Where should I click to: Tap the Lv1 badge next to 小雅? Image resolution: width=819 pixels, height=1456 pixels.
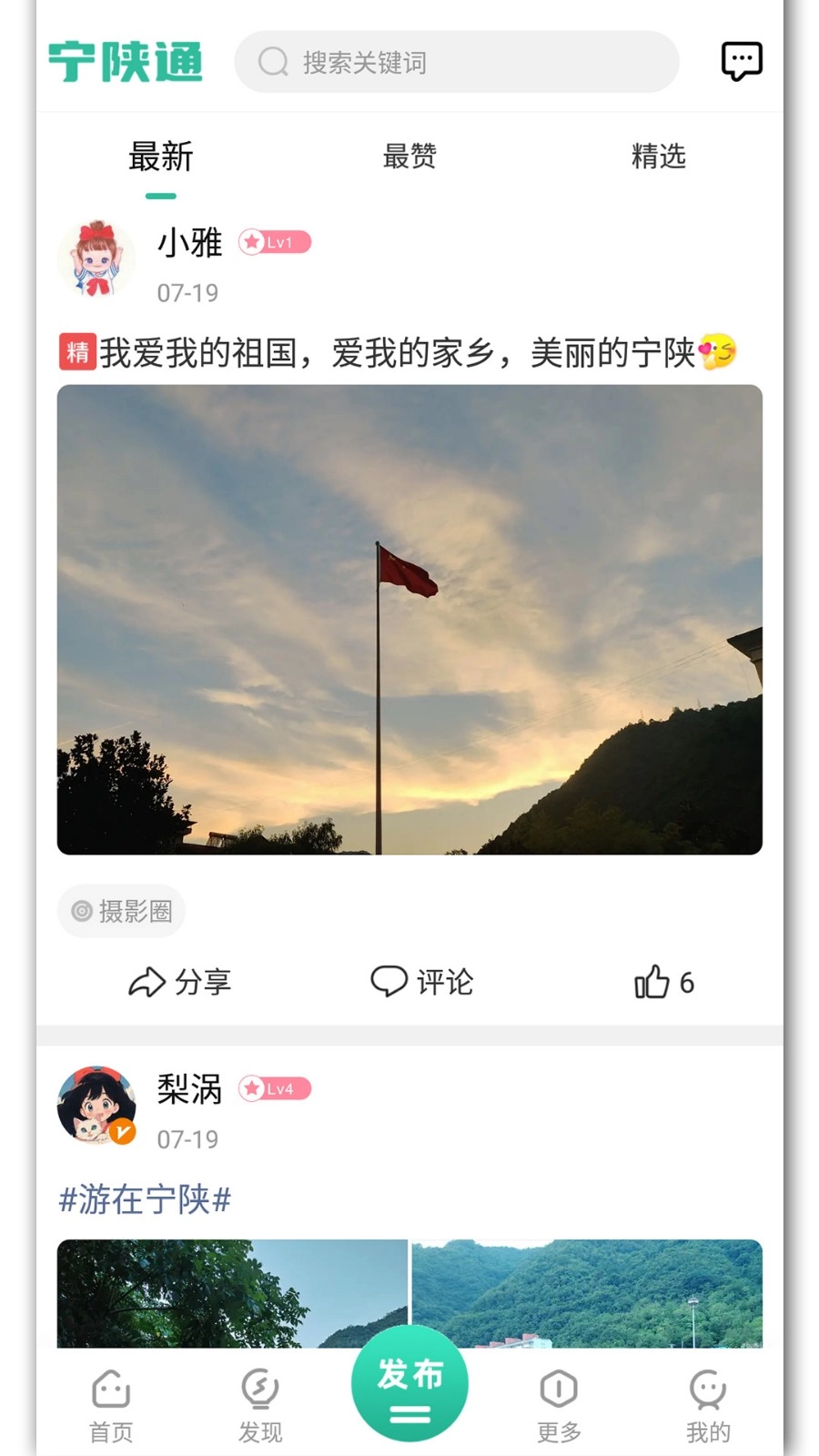pyautogui.click(x=273, y=241)
